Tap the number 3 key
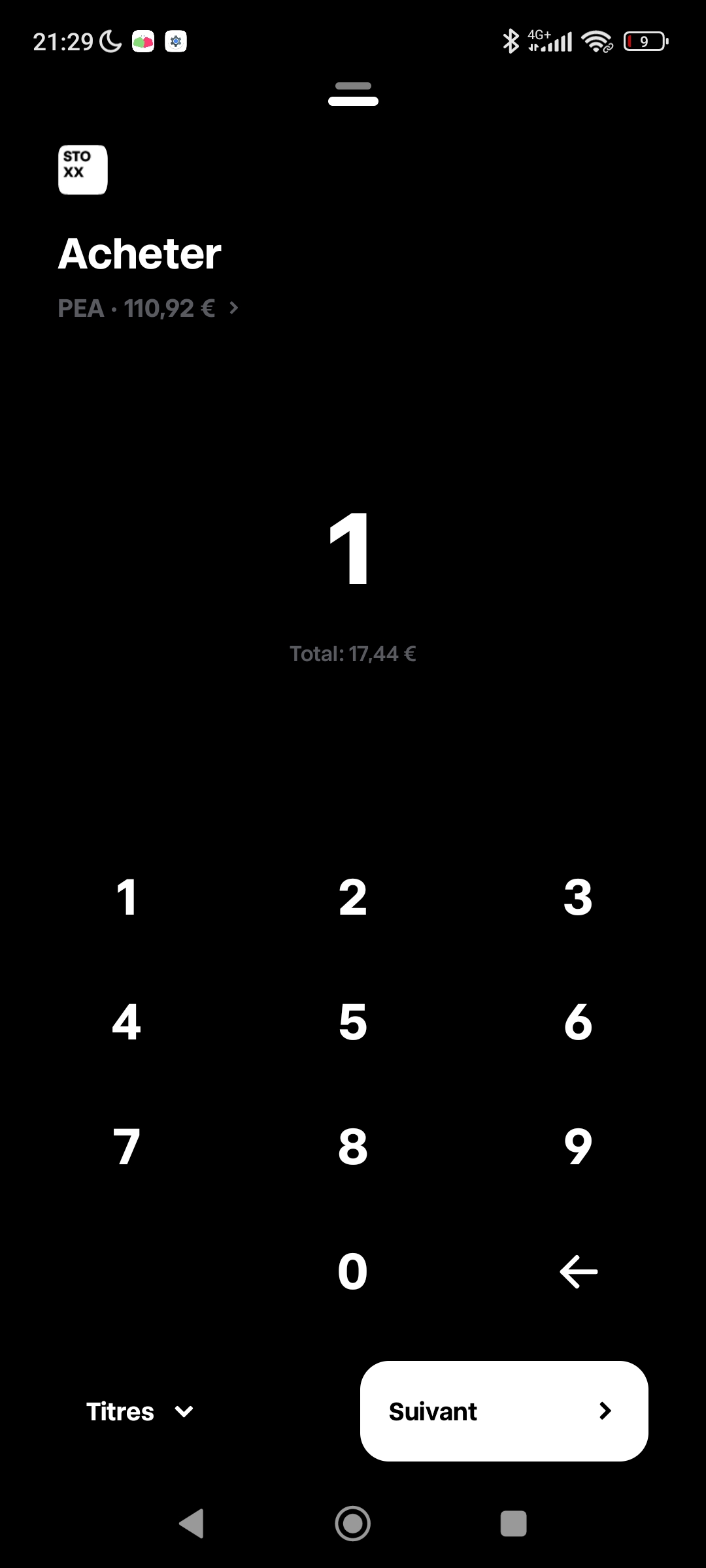Image resolution: width=706 pixels, height=1568 pixels. (578, 897)
